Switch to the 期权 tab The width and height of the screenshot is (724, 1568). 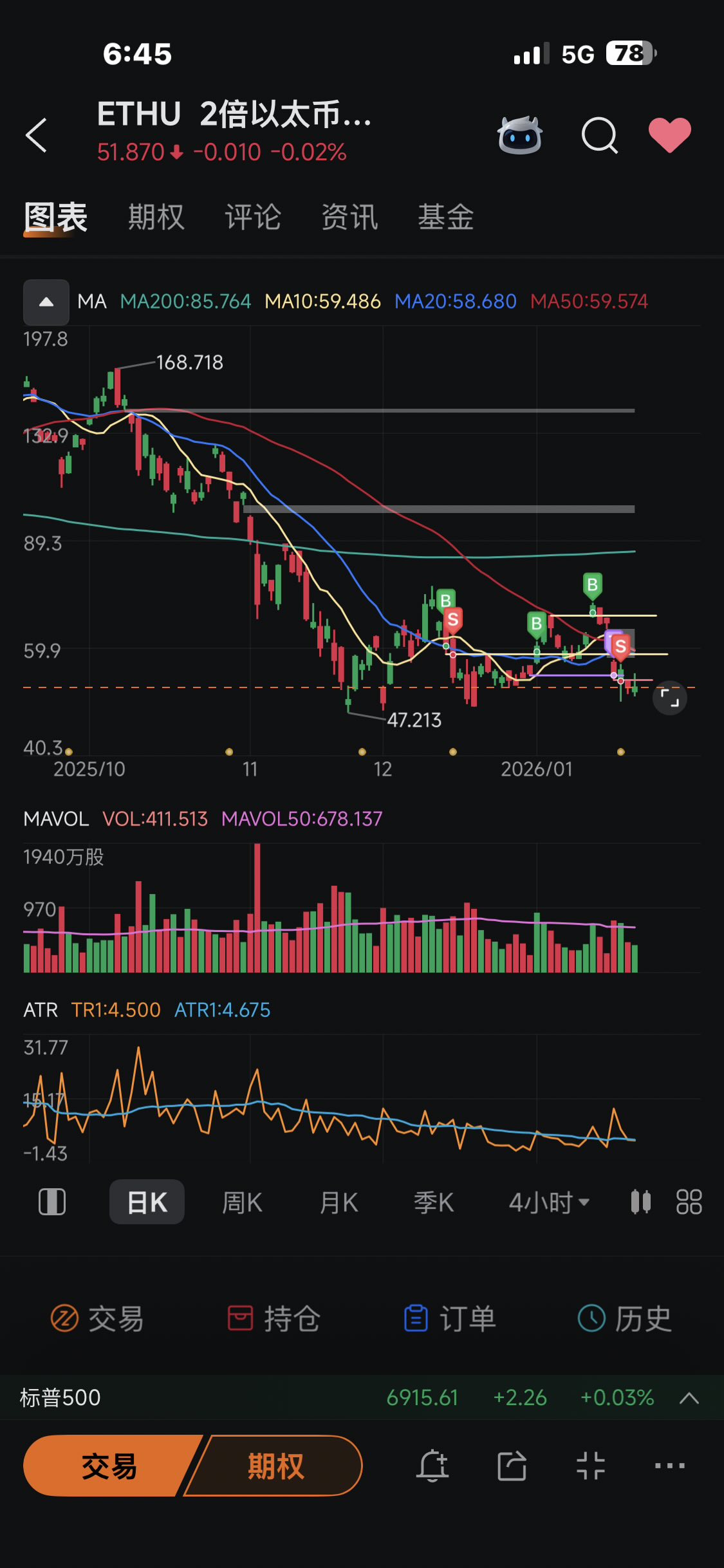coord(156,217)
